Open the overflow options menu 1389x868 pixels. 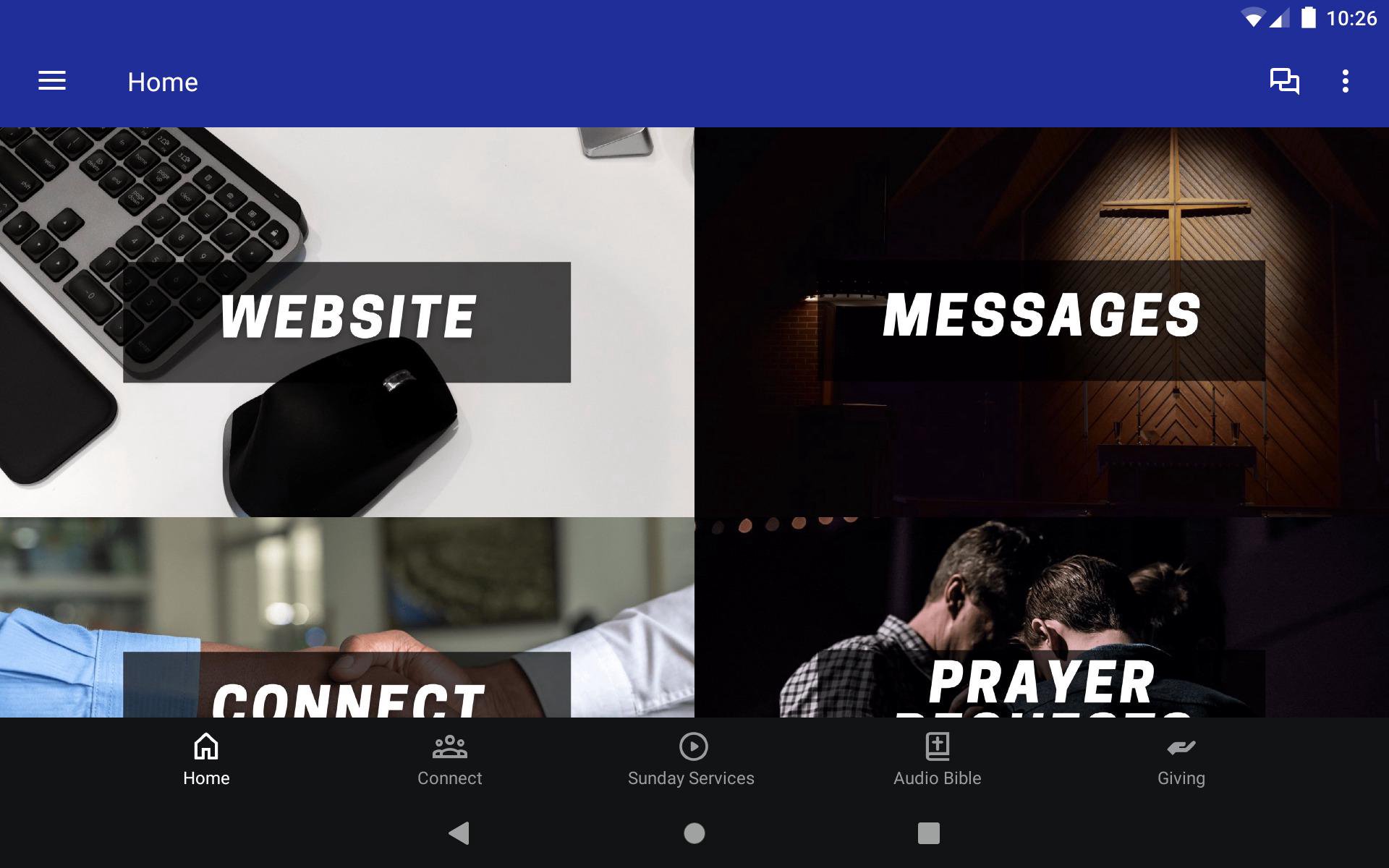pos(1345,81)
